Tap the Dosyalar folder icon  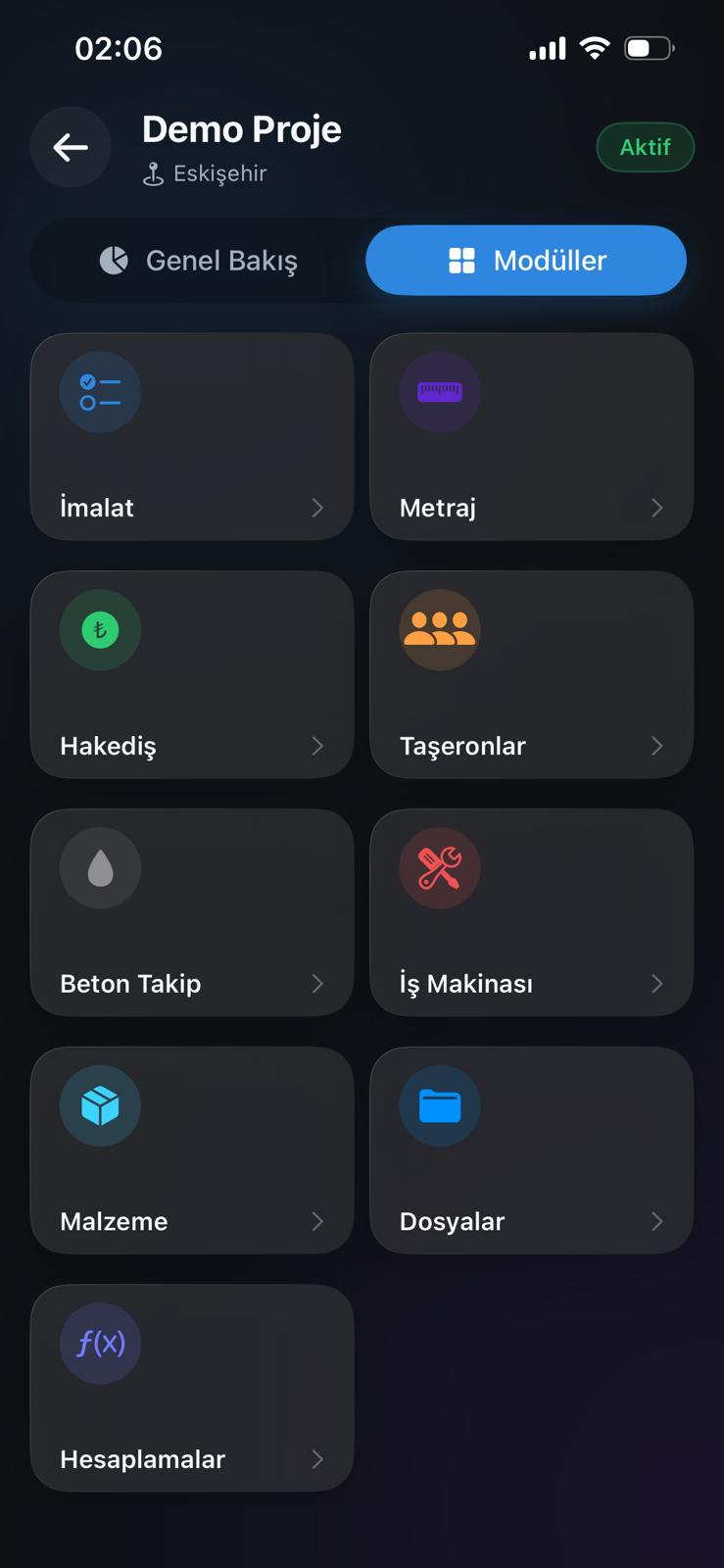pos(439,1105)
